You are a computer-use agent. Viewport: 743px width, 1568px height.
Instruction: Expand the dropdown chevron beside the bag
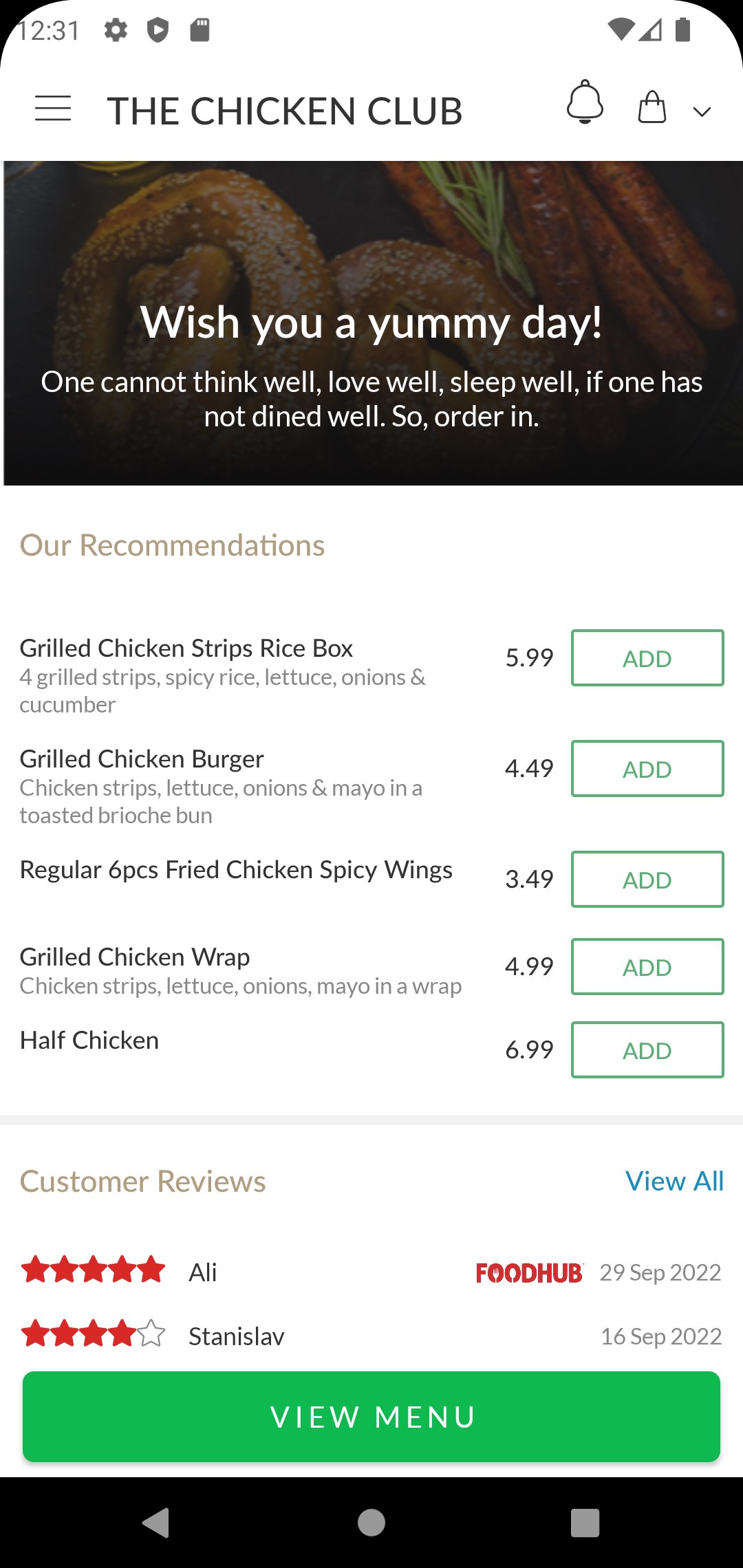pyautogui.click(x=702, y=111)
